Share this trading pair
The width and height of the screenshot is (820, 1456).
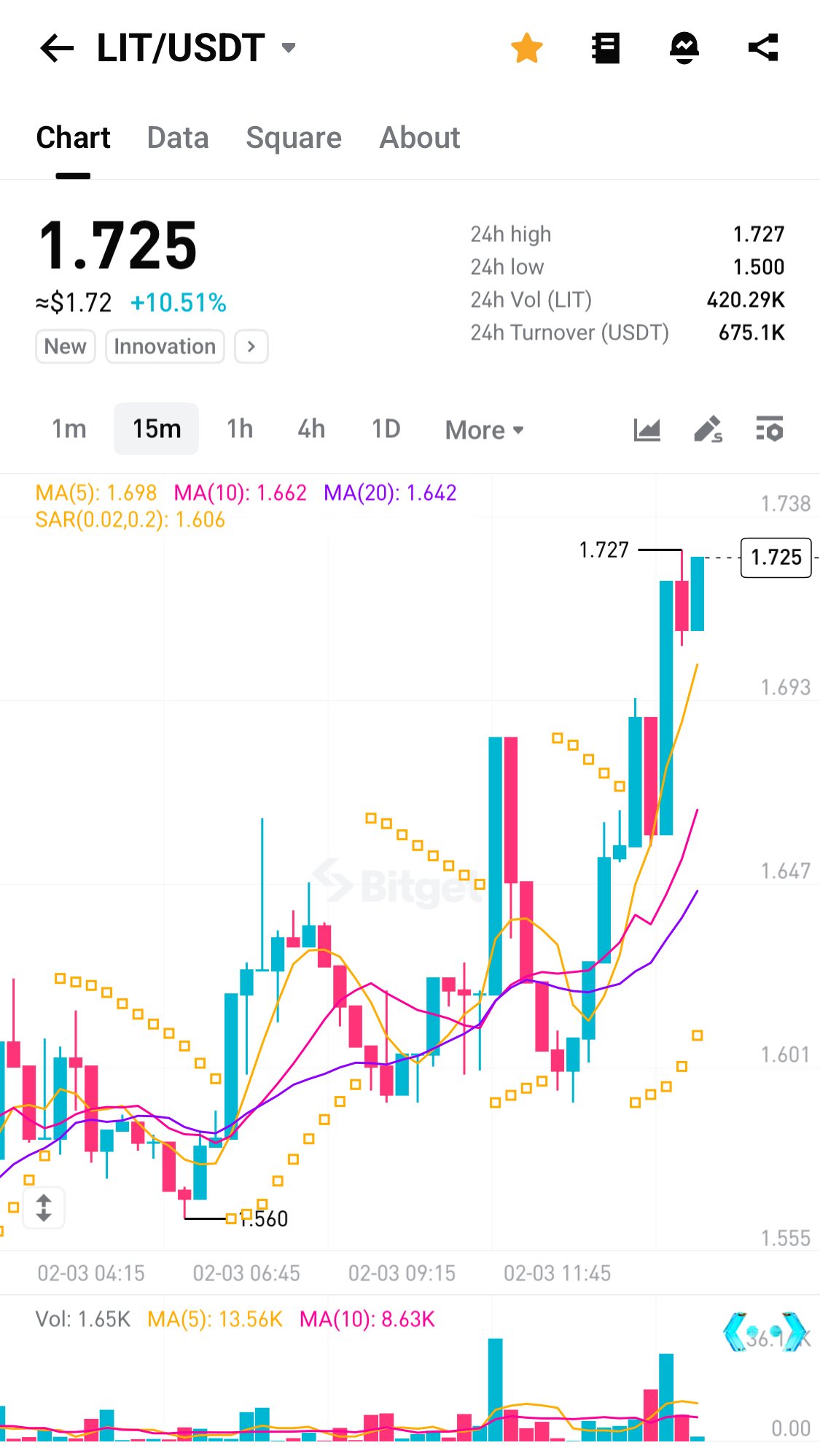click(763, 48)
